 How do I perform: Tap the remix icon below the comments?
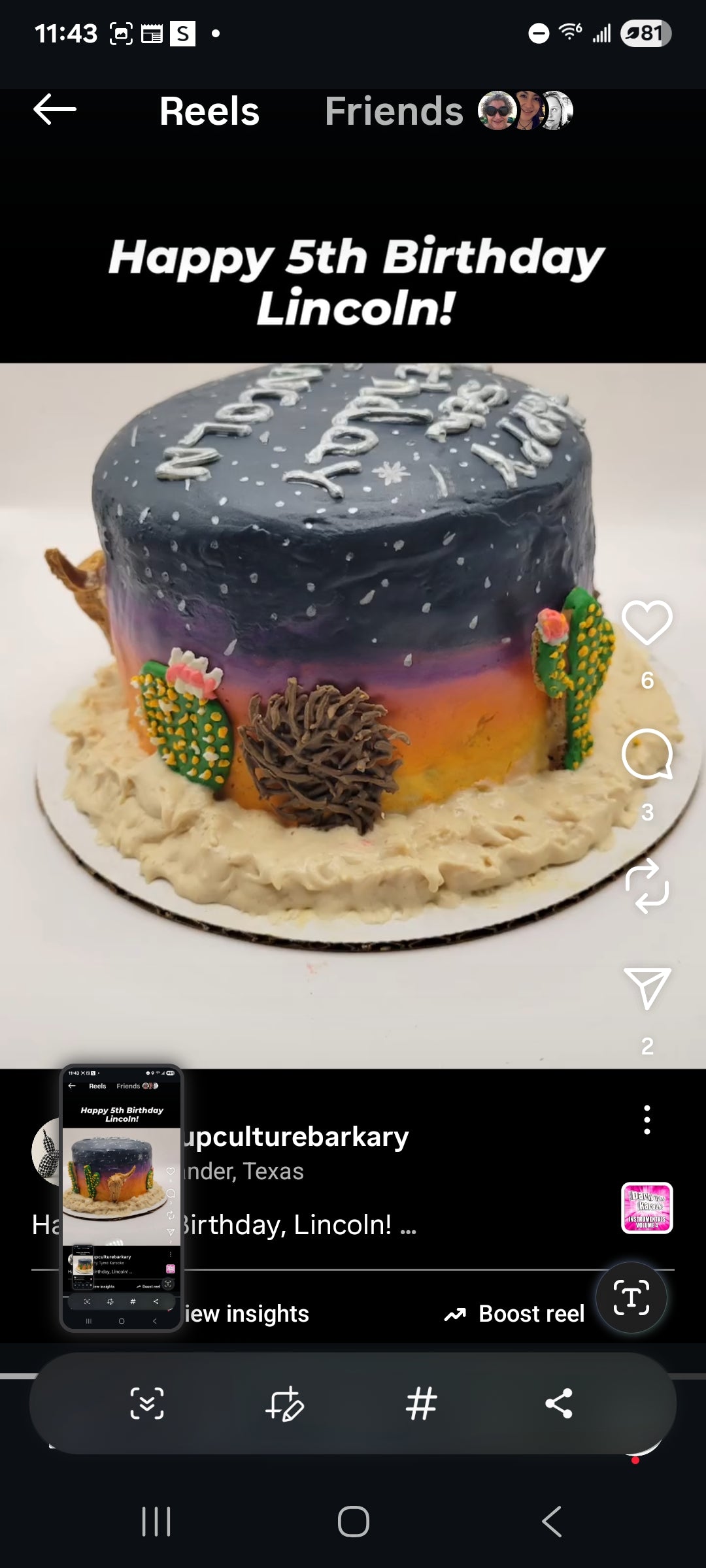tap(647, 885)
